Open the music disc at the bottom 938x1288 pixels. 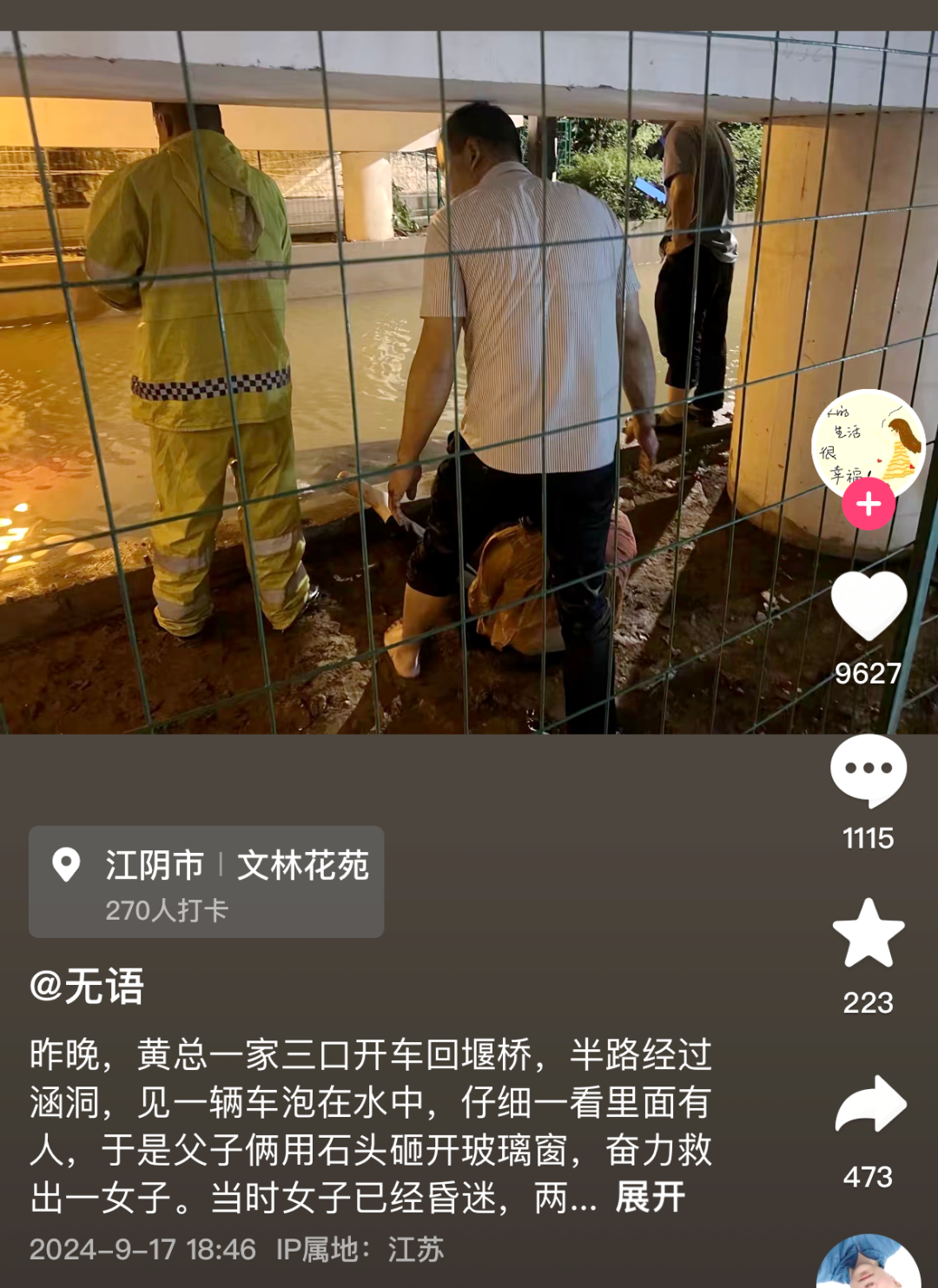(x=868, y=1264)
